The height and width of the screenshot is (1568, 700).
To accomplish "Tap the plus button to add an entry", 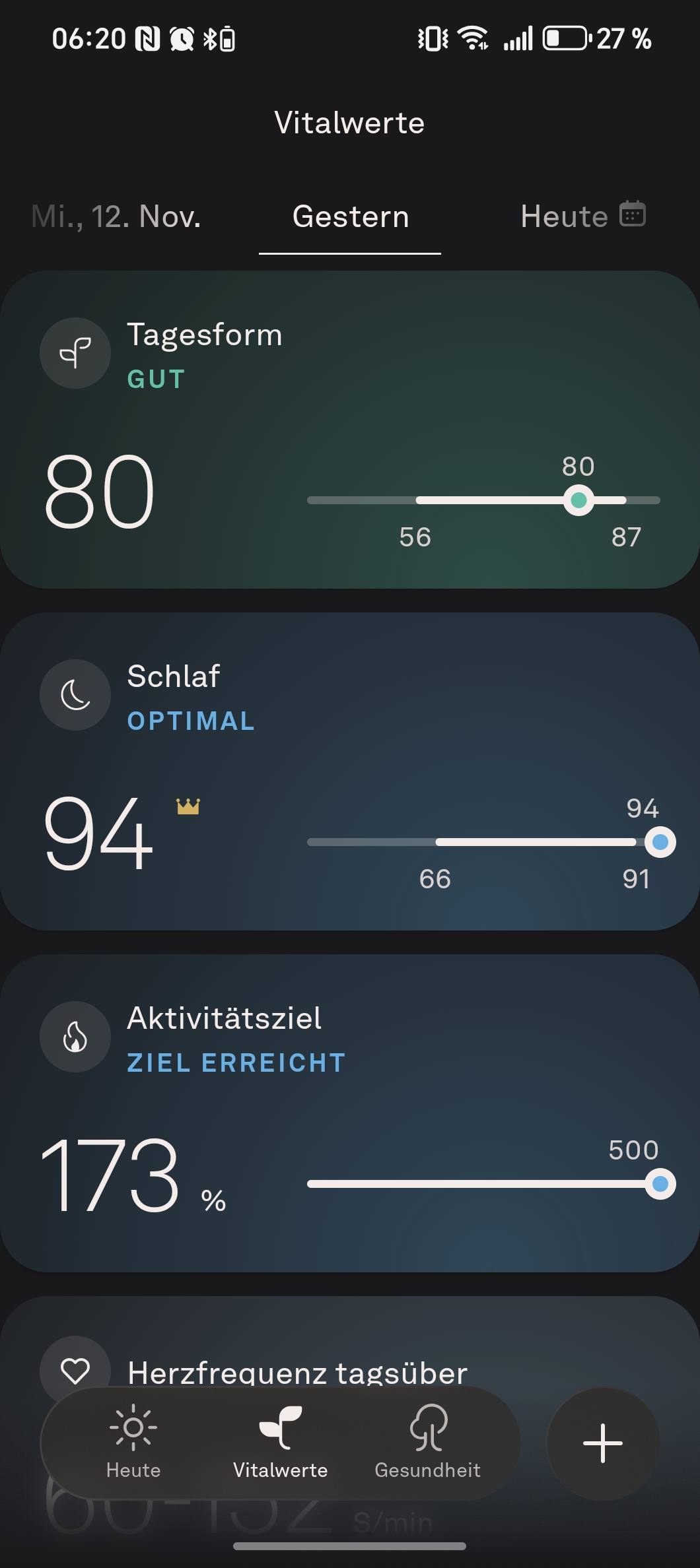I will point(602,1443).
